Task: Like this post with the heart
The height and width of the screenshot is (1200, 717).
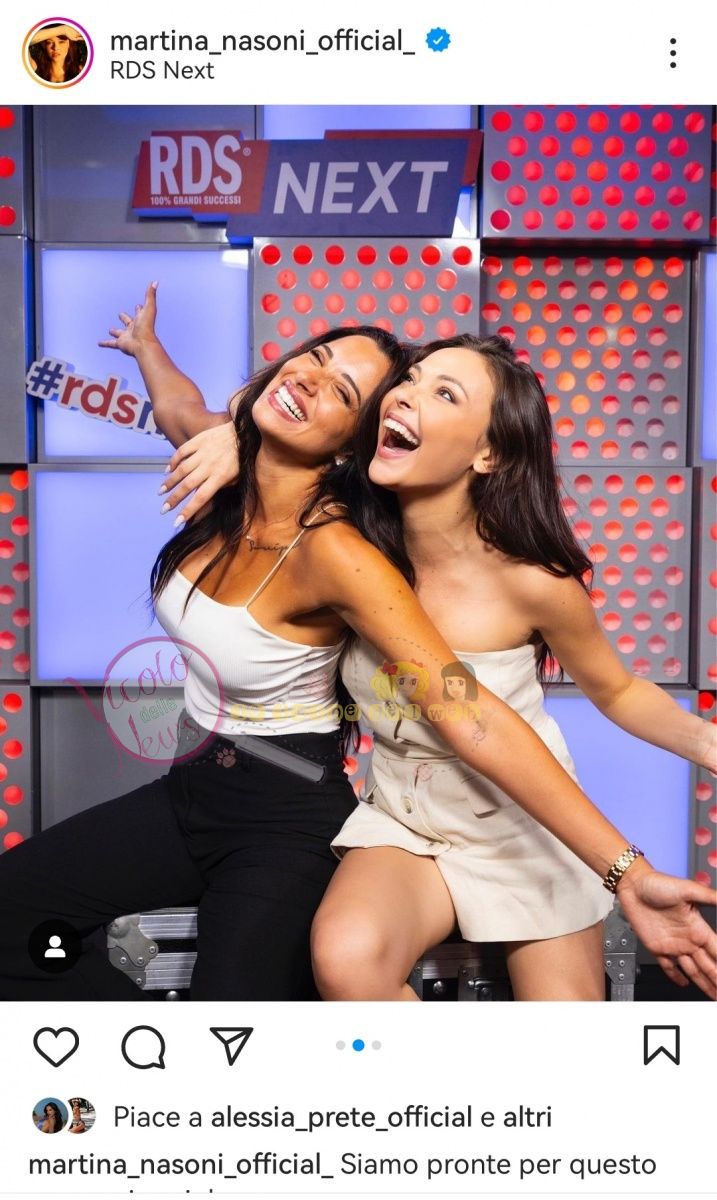Action: (x=56, y=1046)
